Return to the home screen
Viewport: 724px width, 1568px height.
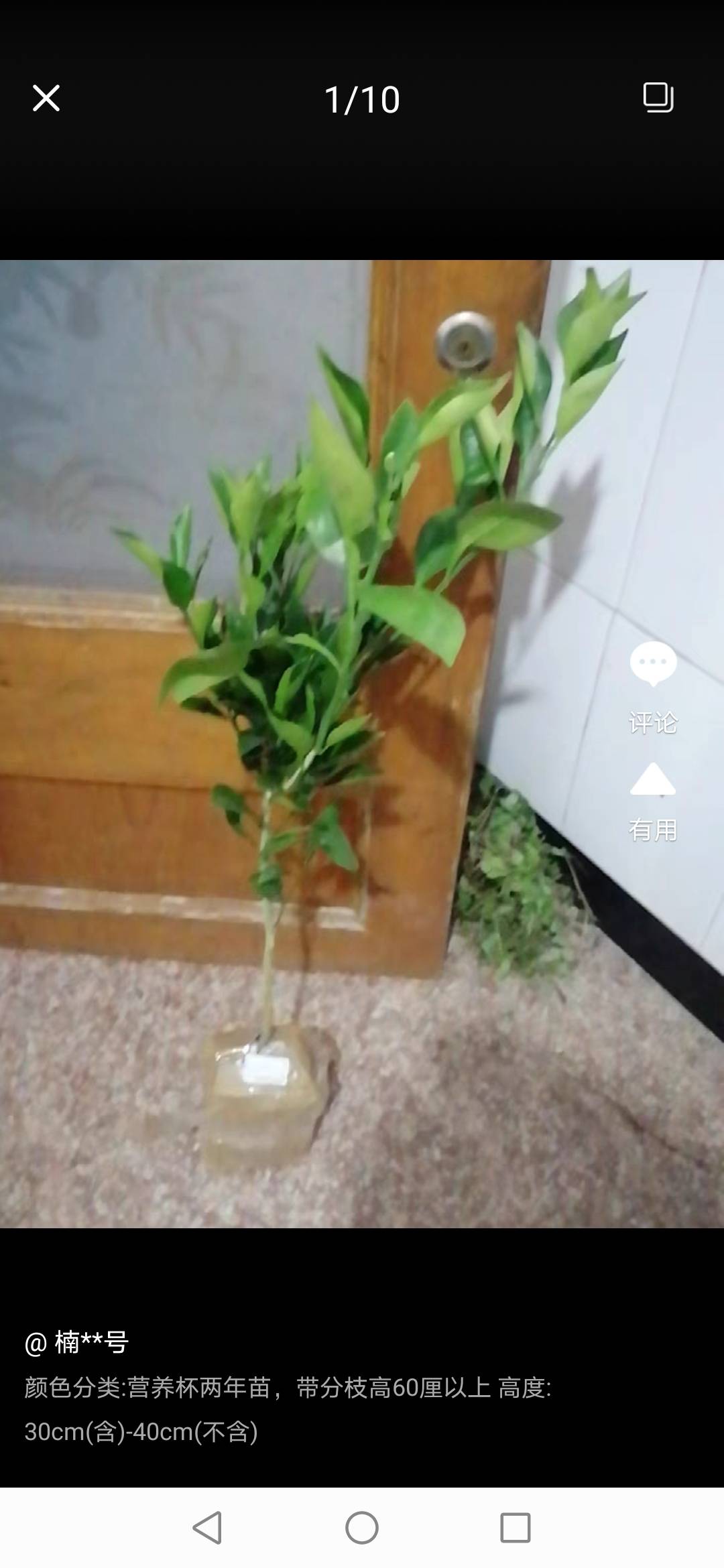click(x=362, y=1528)
